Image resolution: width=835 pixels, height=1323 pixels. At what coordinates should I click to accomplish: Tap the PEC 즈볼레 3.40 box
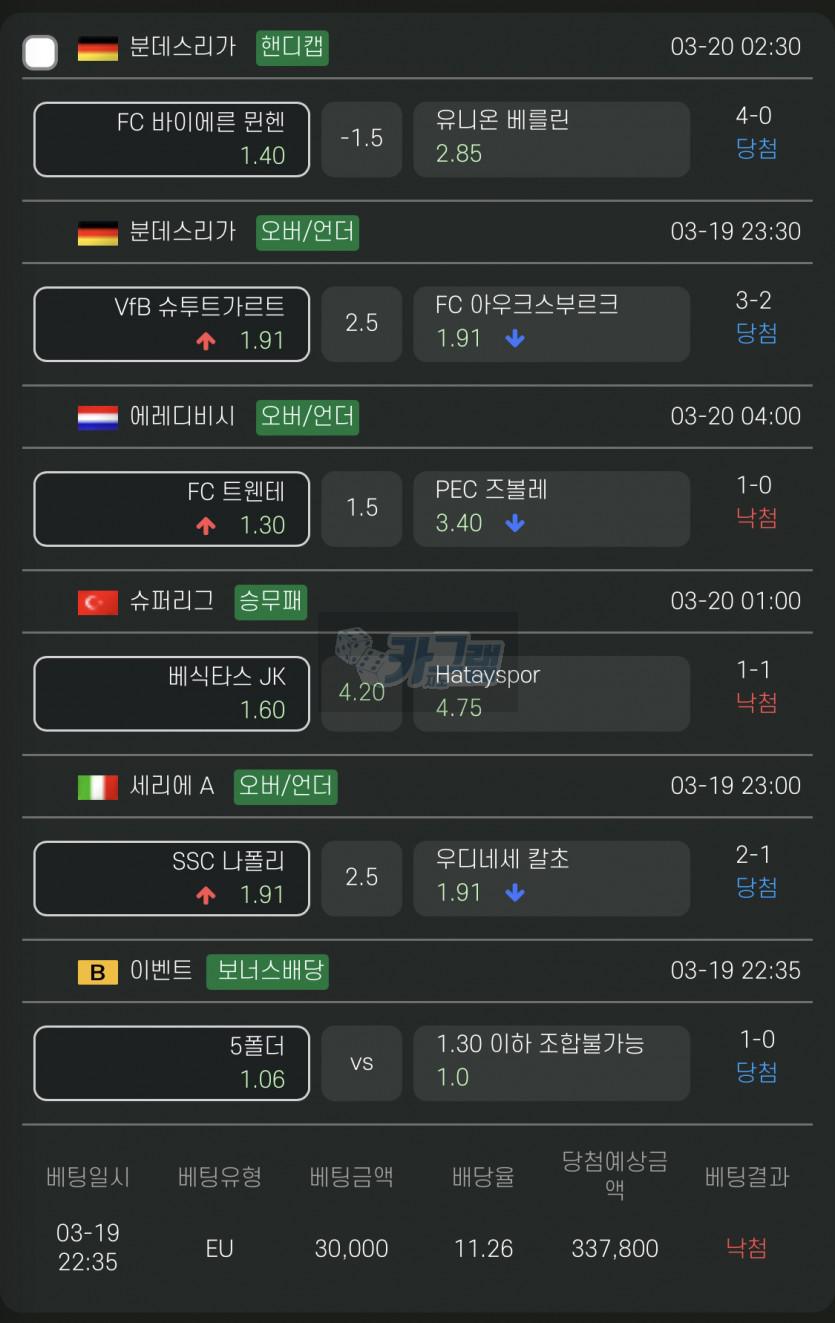(x=550, y=508)
